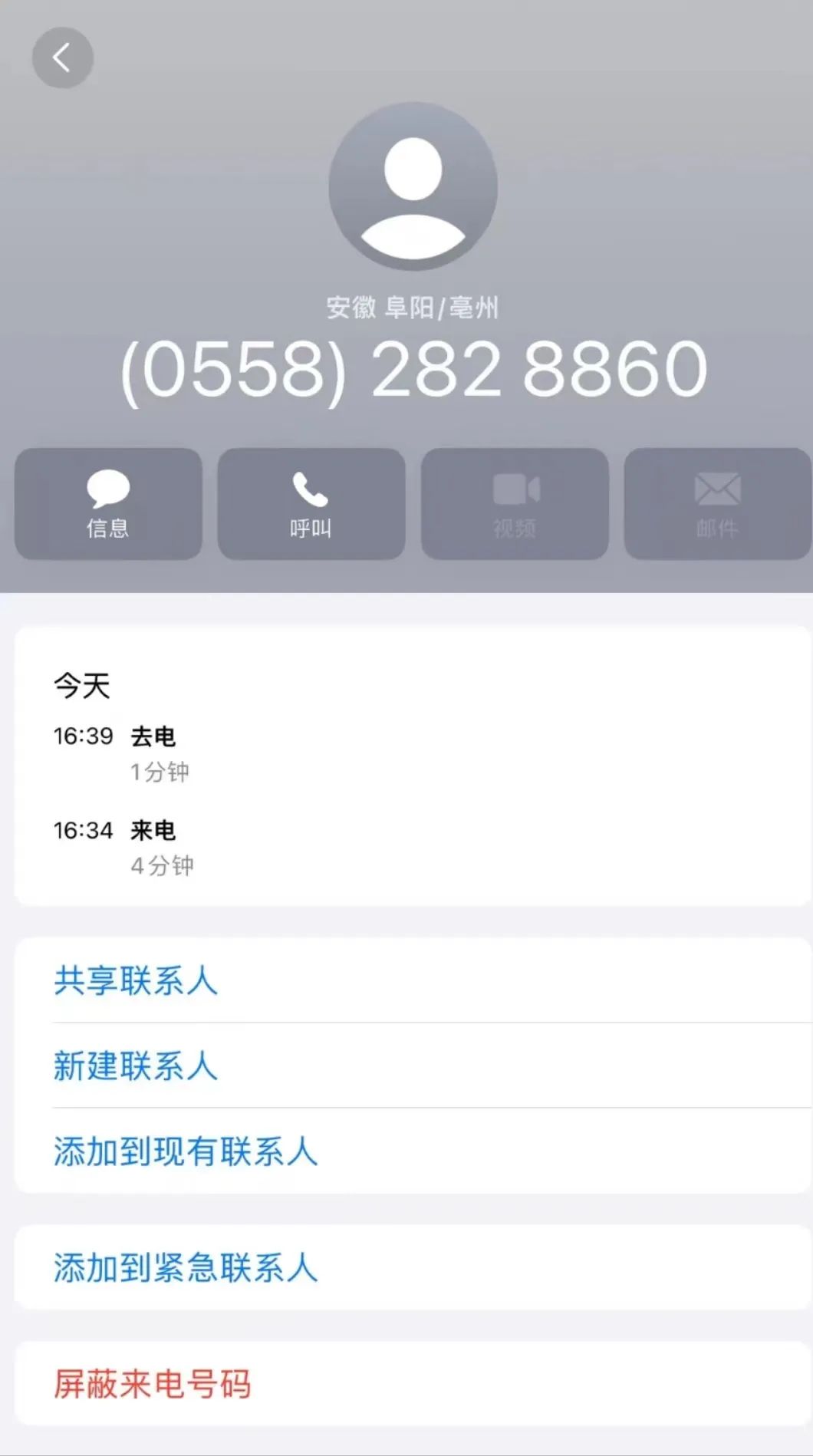Viewport: 813px width, 1456px height.
Task: Block this caller via 屏蔽来电号码
Action: [x=153, y=1384]
